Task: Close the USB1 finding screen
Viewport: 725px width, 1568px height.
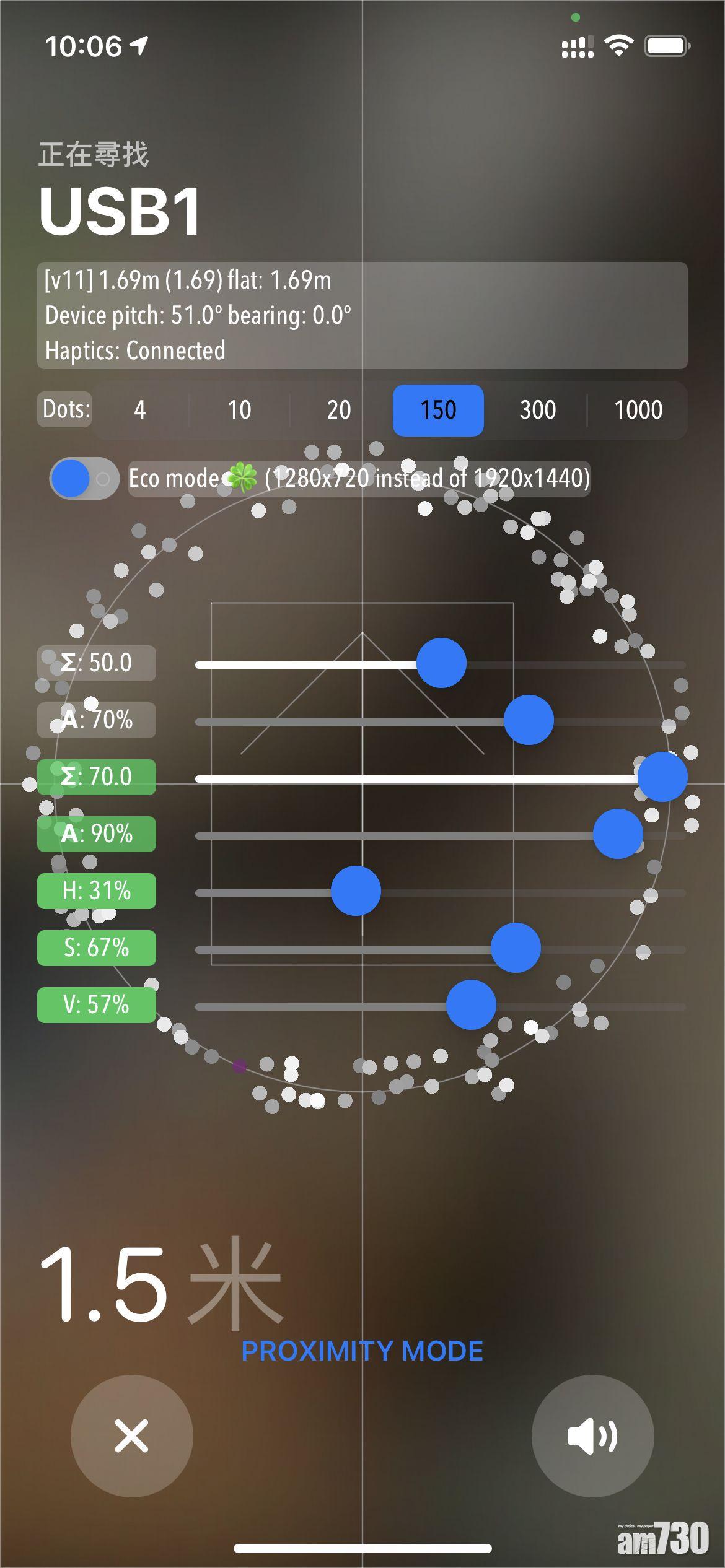Action: pos(131,1435)
